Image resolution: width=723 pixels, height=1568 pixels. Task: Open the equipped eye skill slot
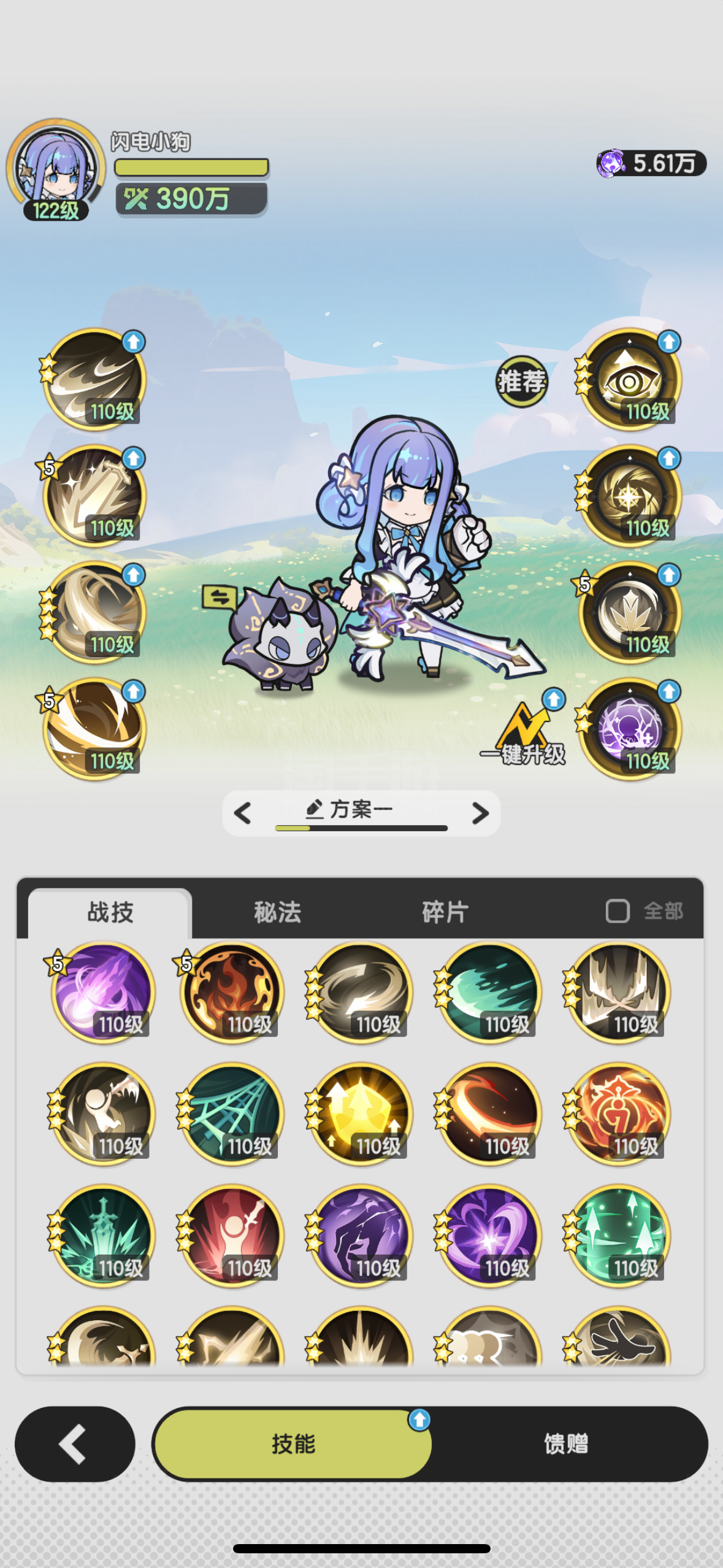[x=630, y=379]
